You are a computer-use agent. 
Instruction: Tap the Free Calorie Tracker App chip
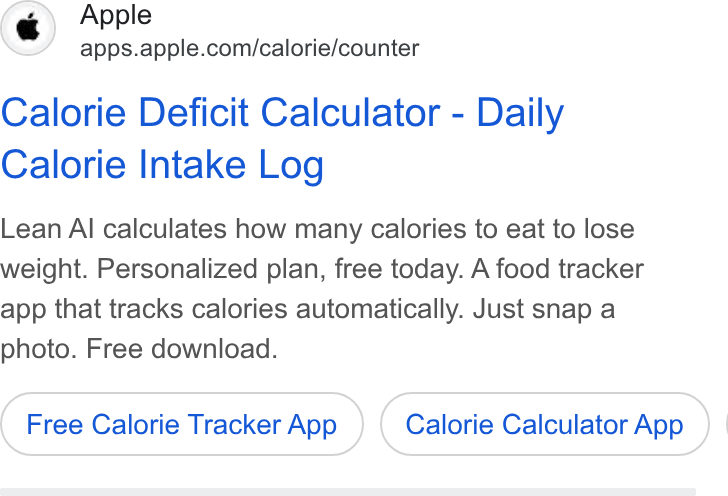(x=182, y=424)
